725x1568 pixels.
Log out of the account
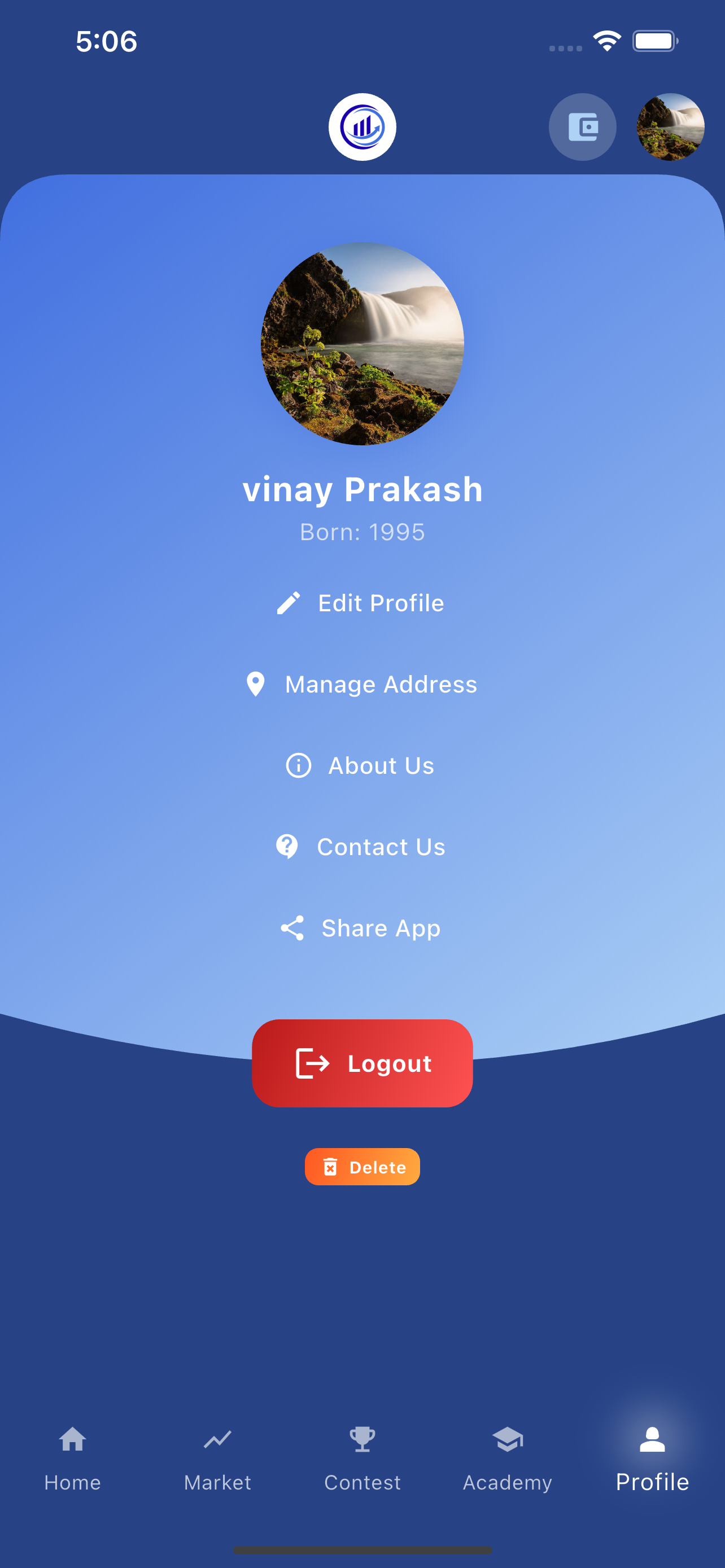click(362, 1063)
